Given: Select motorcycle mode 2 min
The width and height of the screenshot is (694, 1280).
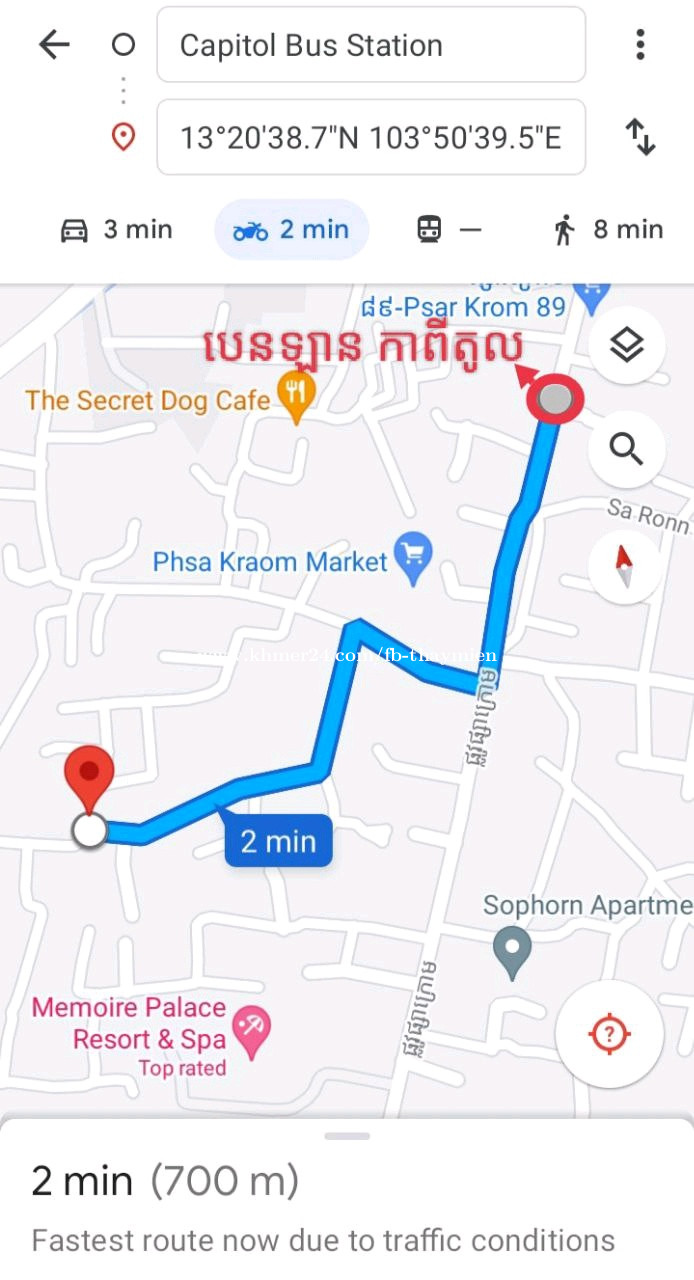Looking at the screenshot, I should (292, 230).
